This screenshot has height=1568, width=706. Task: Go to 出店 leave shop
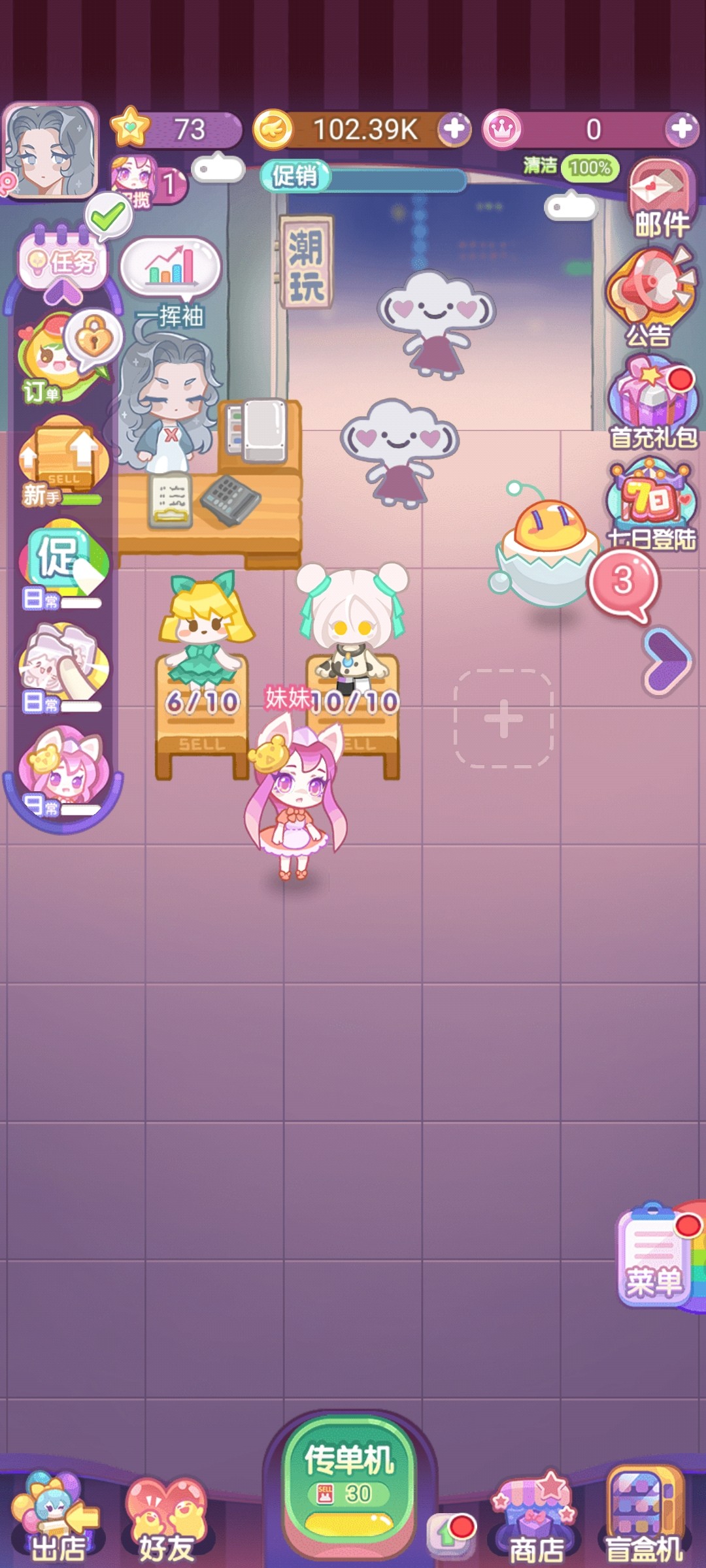58,1517
